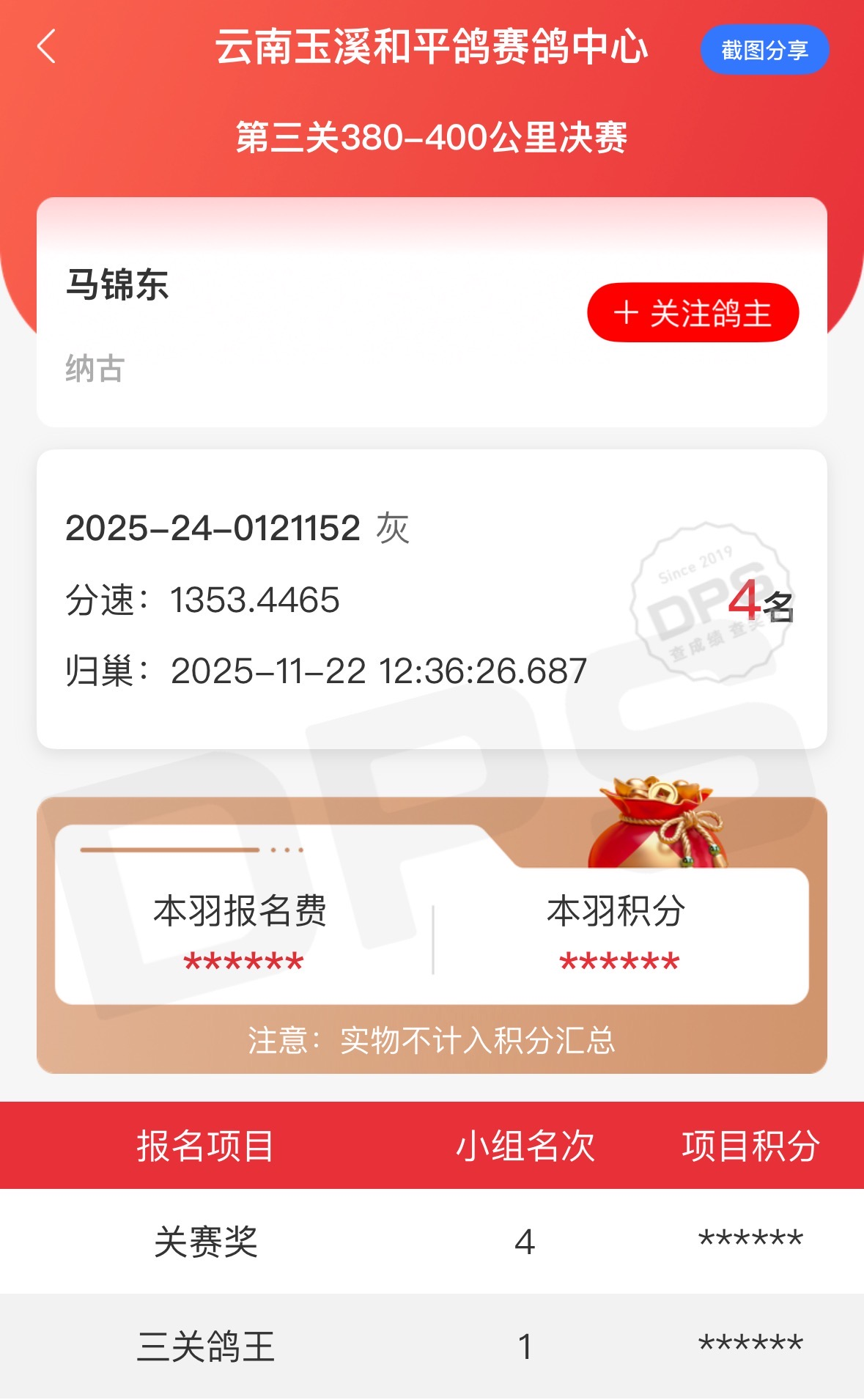Go back using the top-left arrow

(x=46, y=47)
